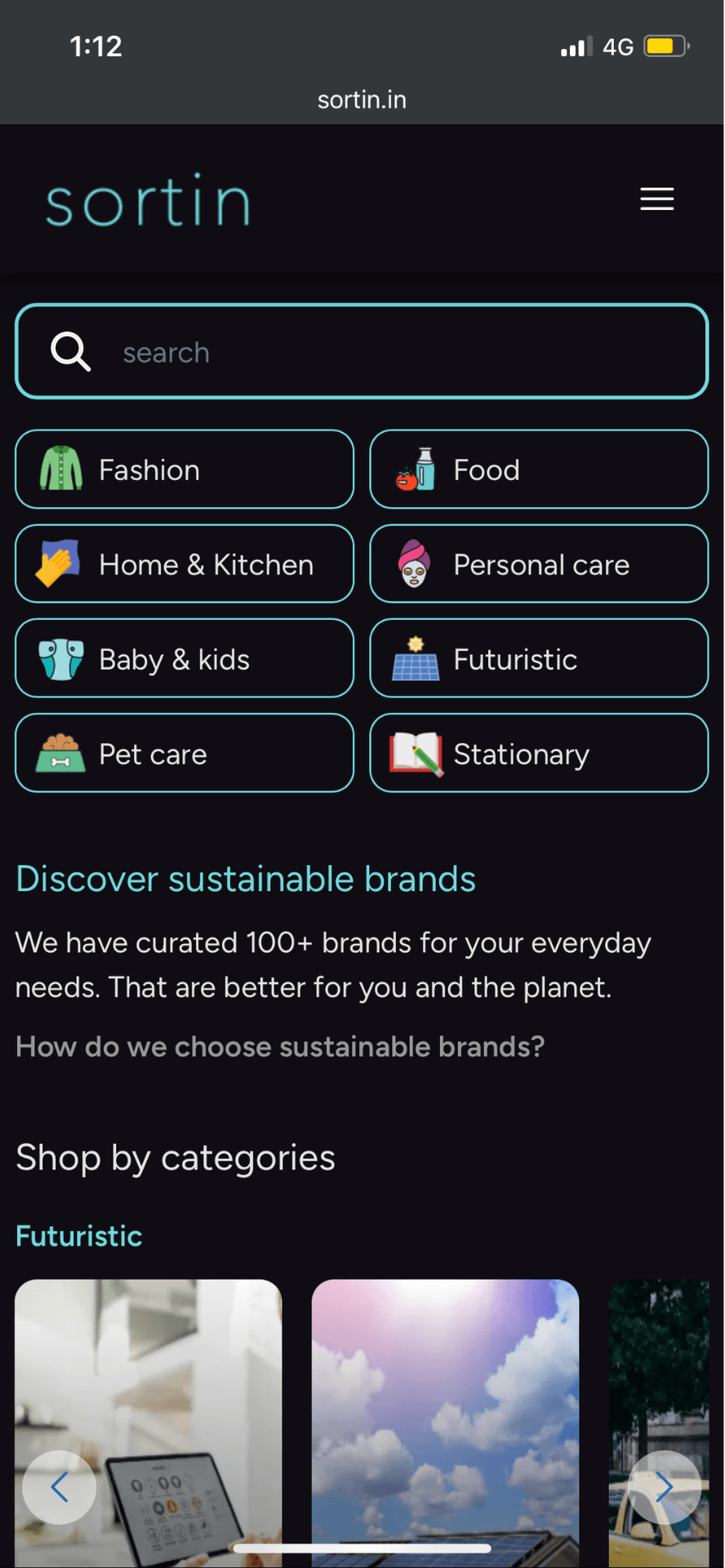Screen dimensions: 725x1568
Task: Select the Fashion category
Action: pyautogui.click(x=185, y=470)
